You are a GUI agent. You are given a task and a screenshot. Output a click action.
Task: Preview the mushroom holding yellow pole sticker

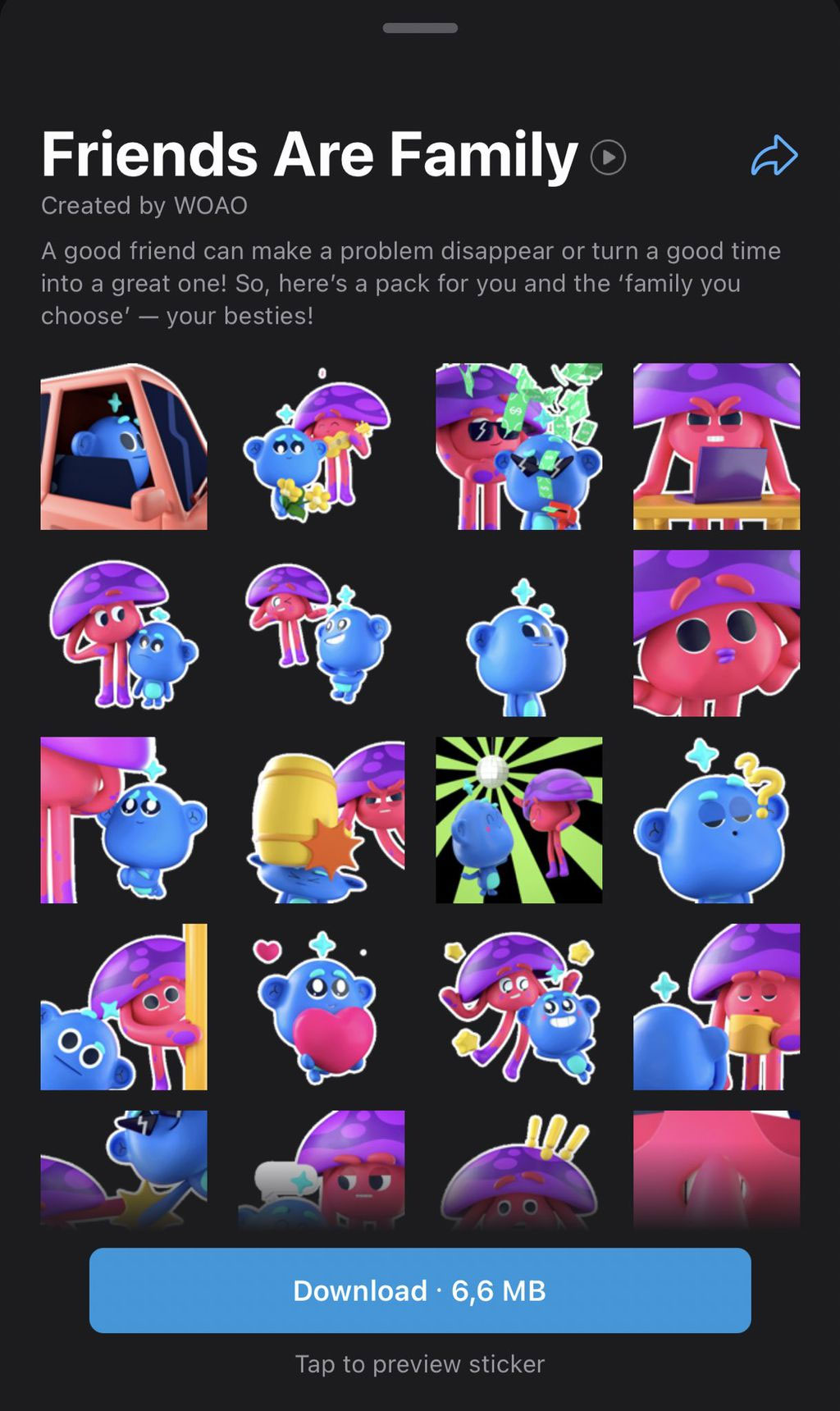coord(124,1007)
